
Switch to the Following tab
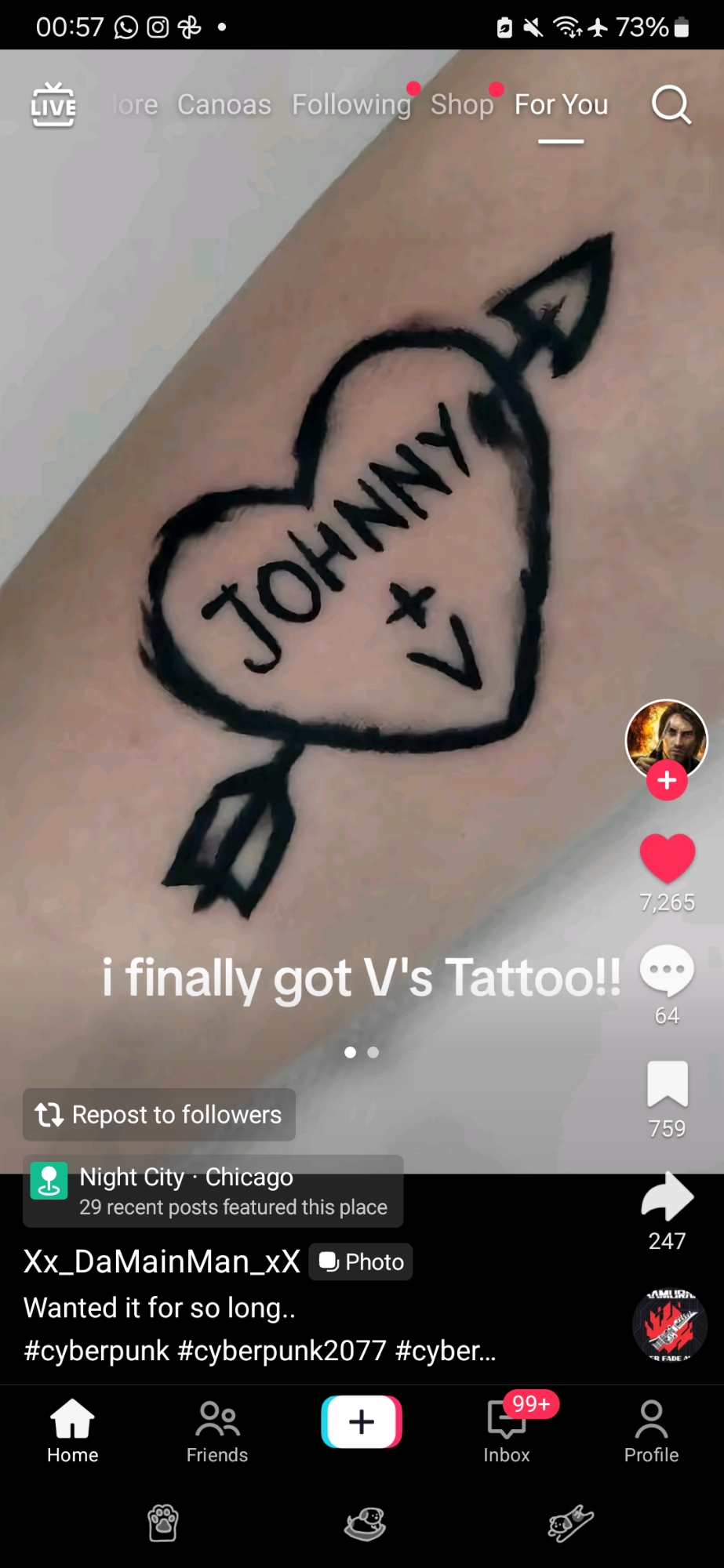[351, 105]
